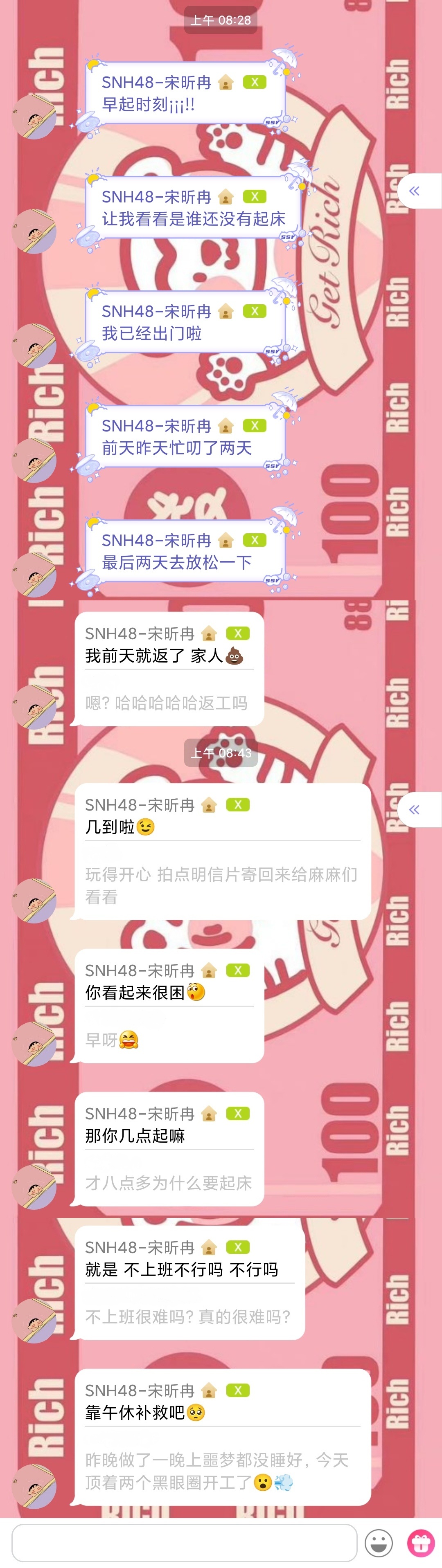442x1568 pixels.
Task: Open the emoji picker
Action: [x=379, y=1543]
